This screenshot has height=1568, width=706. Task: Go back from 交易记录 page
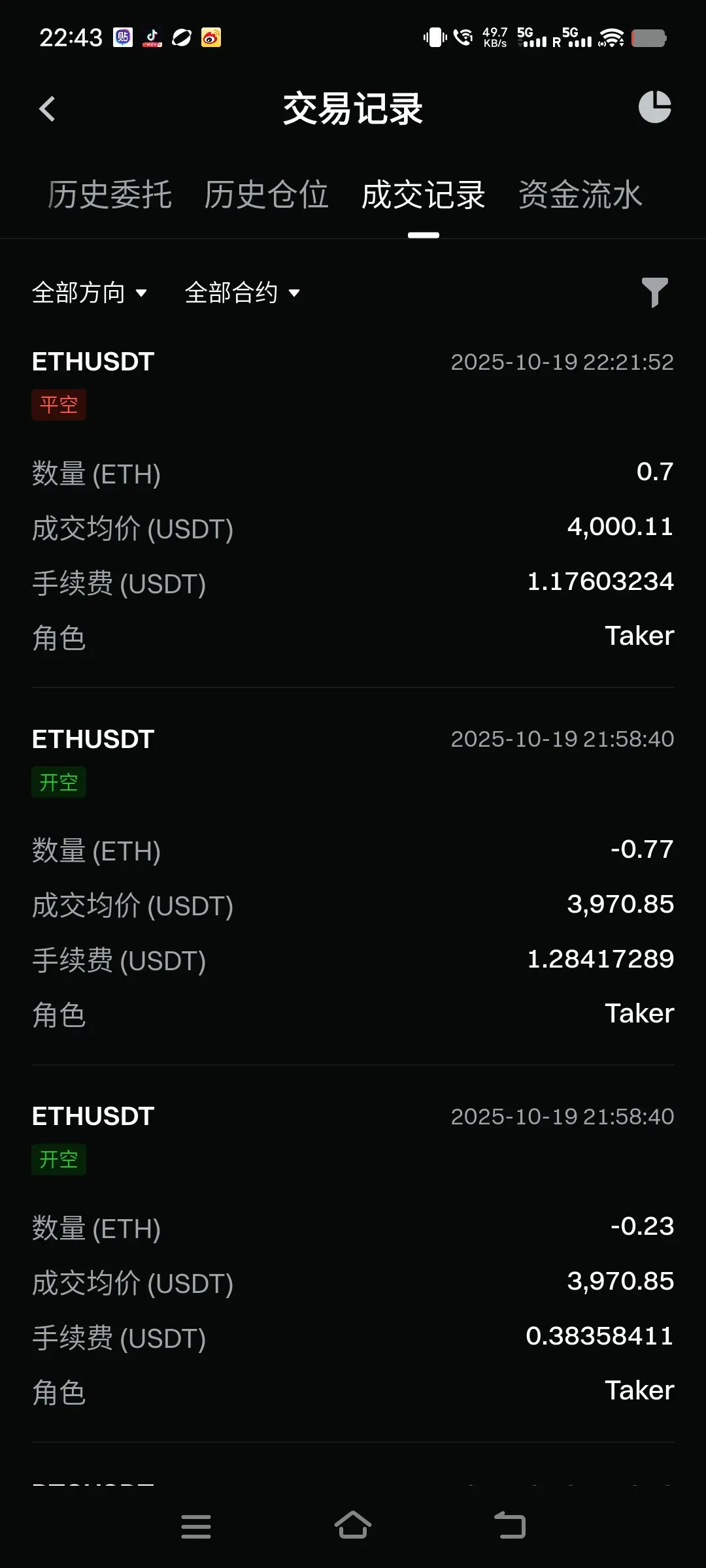[x=47, y=109]
